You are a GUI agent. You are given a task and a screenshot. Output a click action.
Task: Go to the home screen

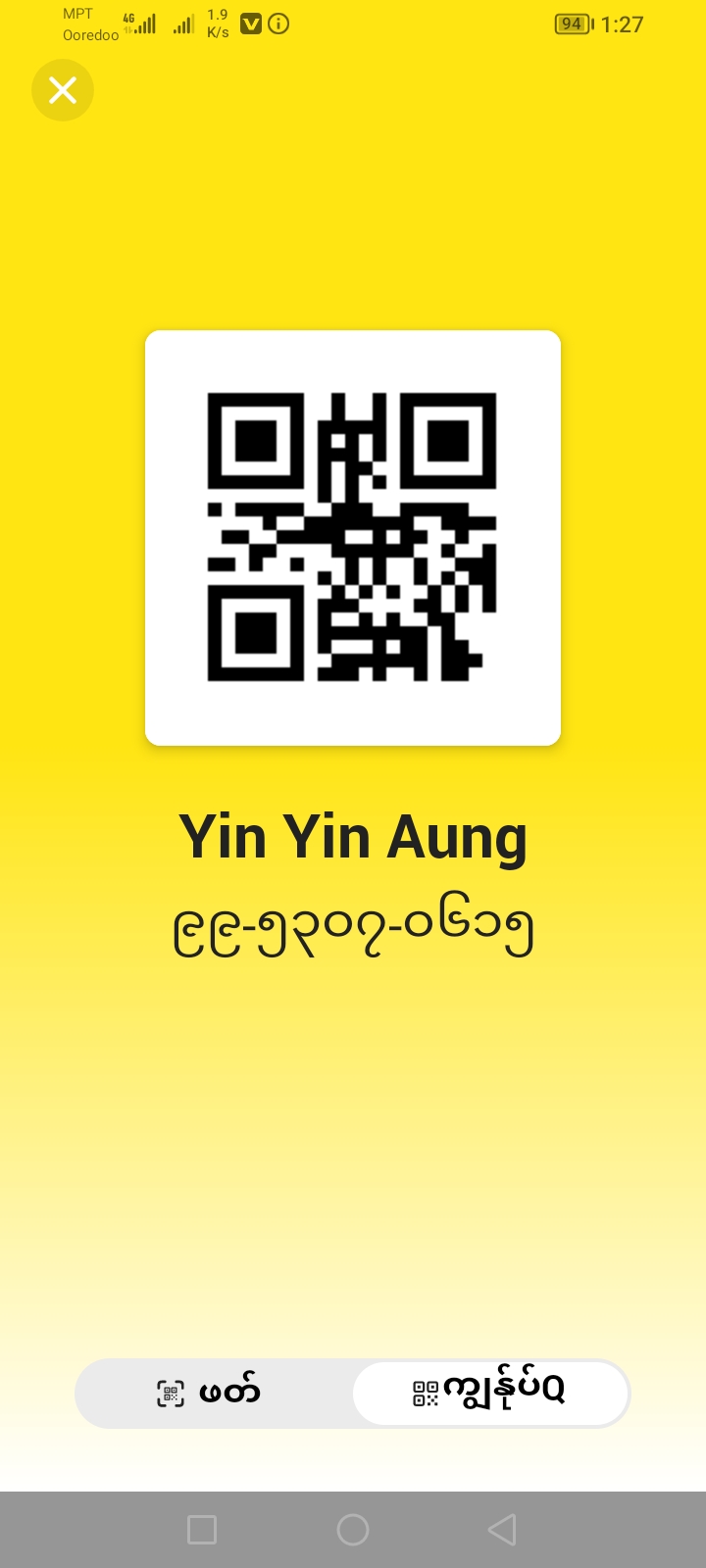353,1529
